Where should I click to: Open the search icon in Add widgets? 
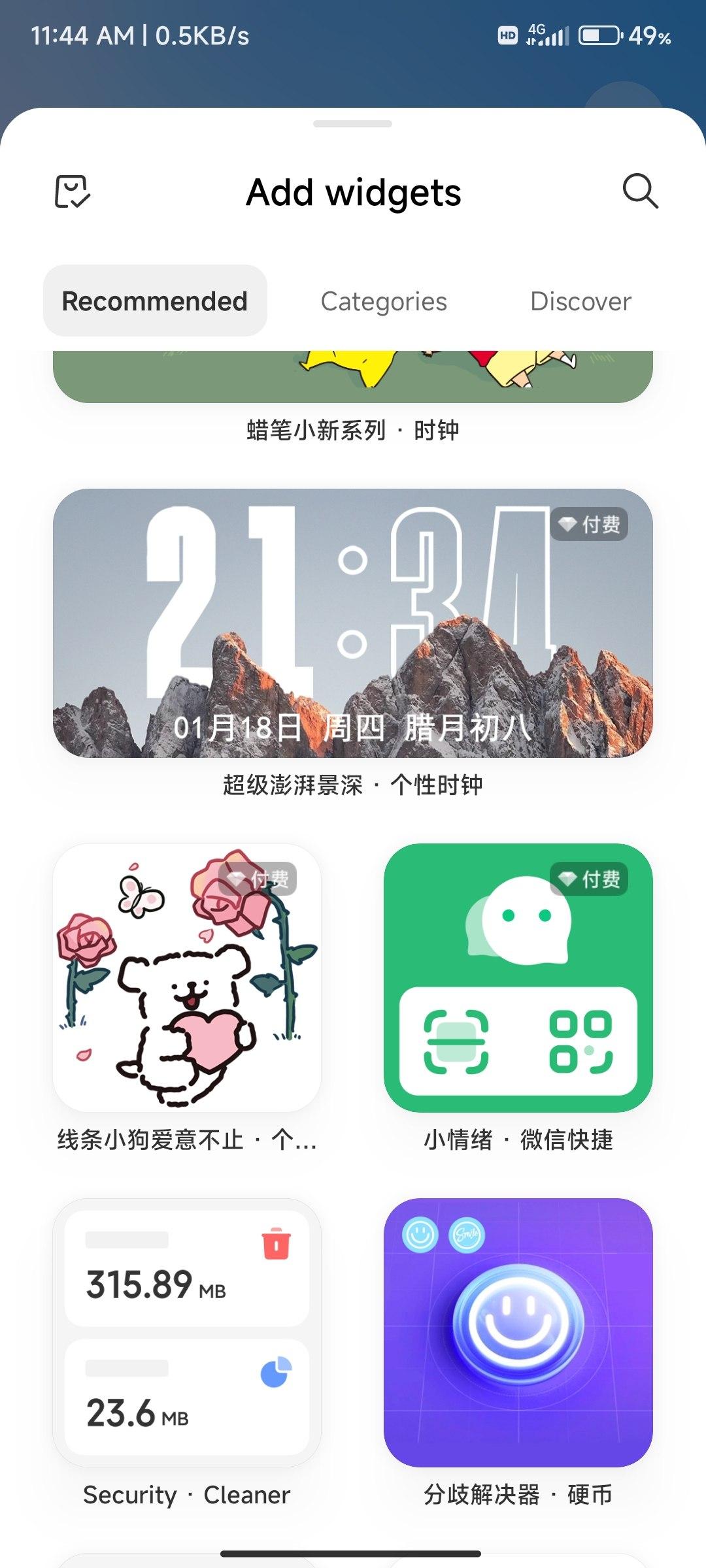[x=640, y=191]
